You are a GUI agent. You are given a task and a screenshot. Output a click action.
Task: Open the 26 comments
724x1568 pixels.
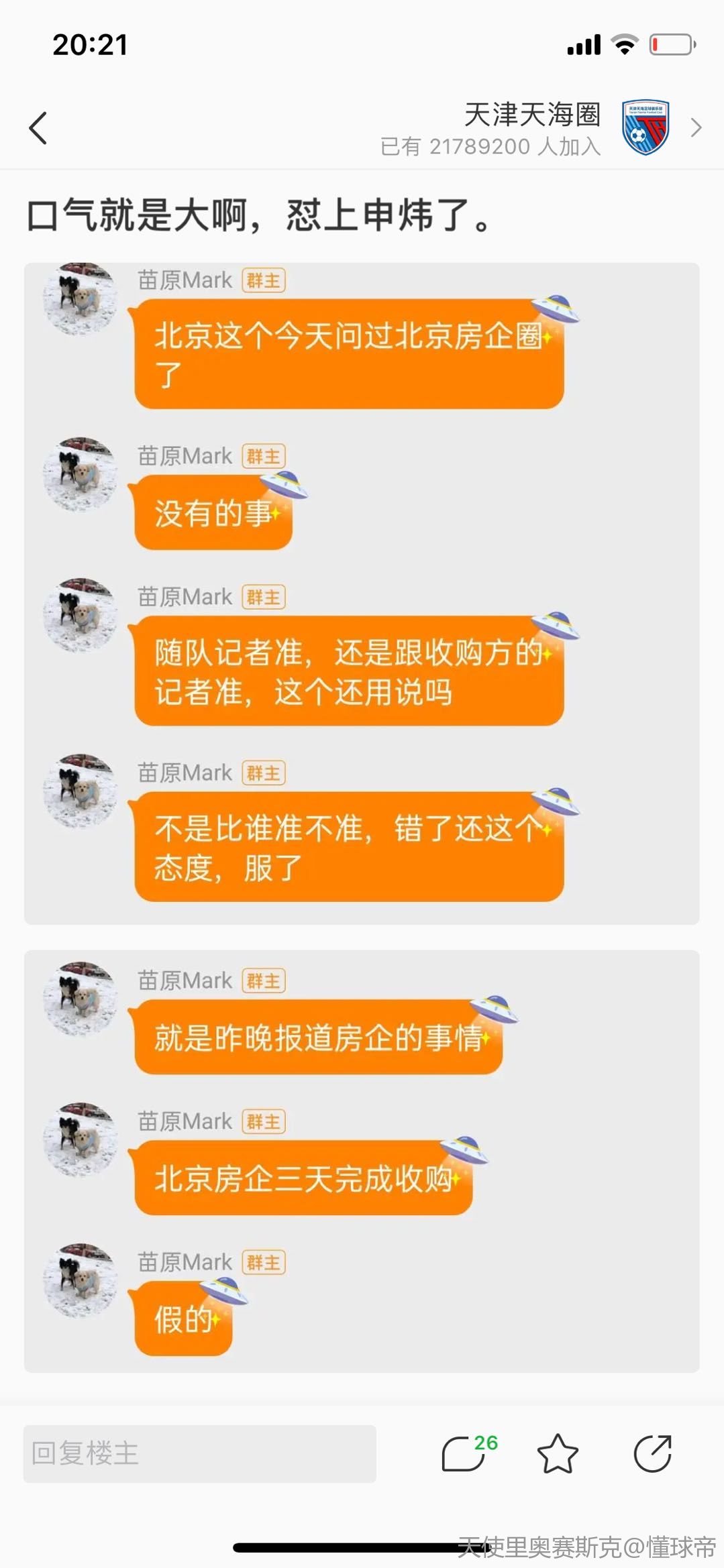(467, 1453)
